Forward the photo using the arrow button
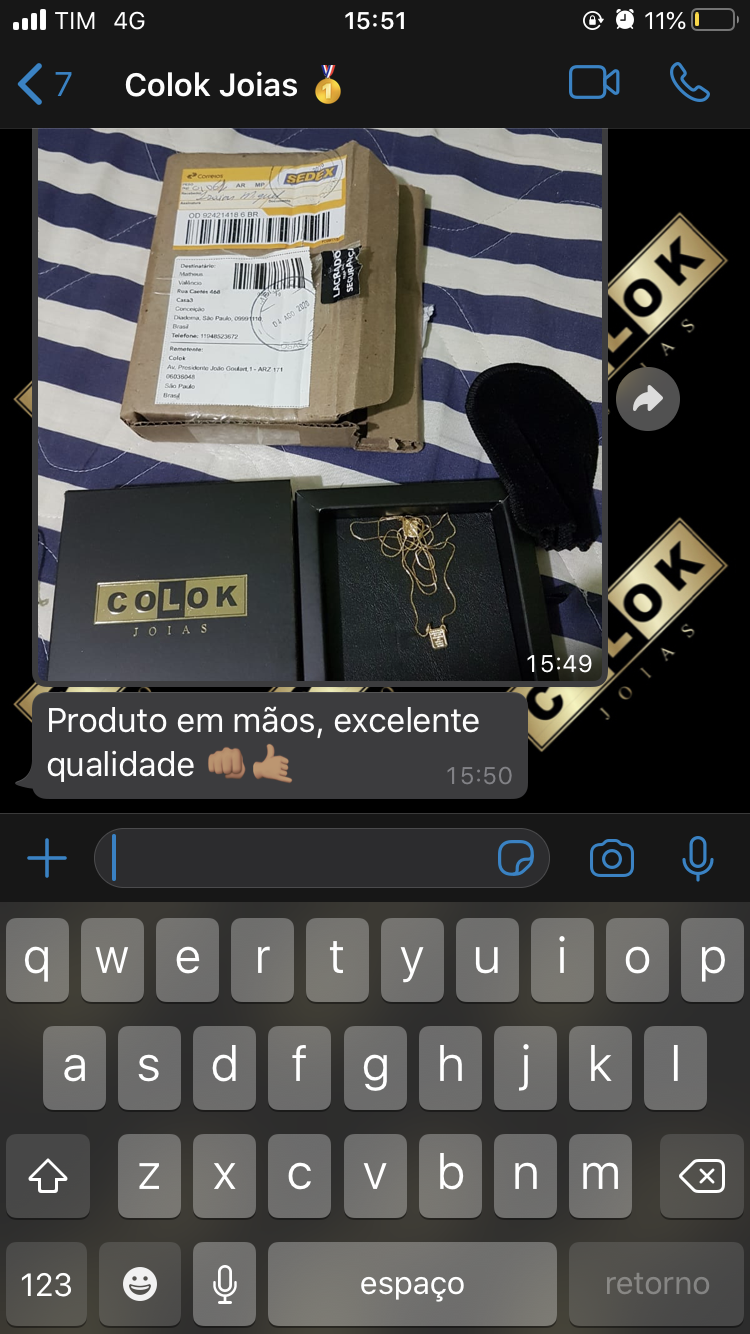This screenshot has width=750, height=1334. tap(648, 401)
